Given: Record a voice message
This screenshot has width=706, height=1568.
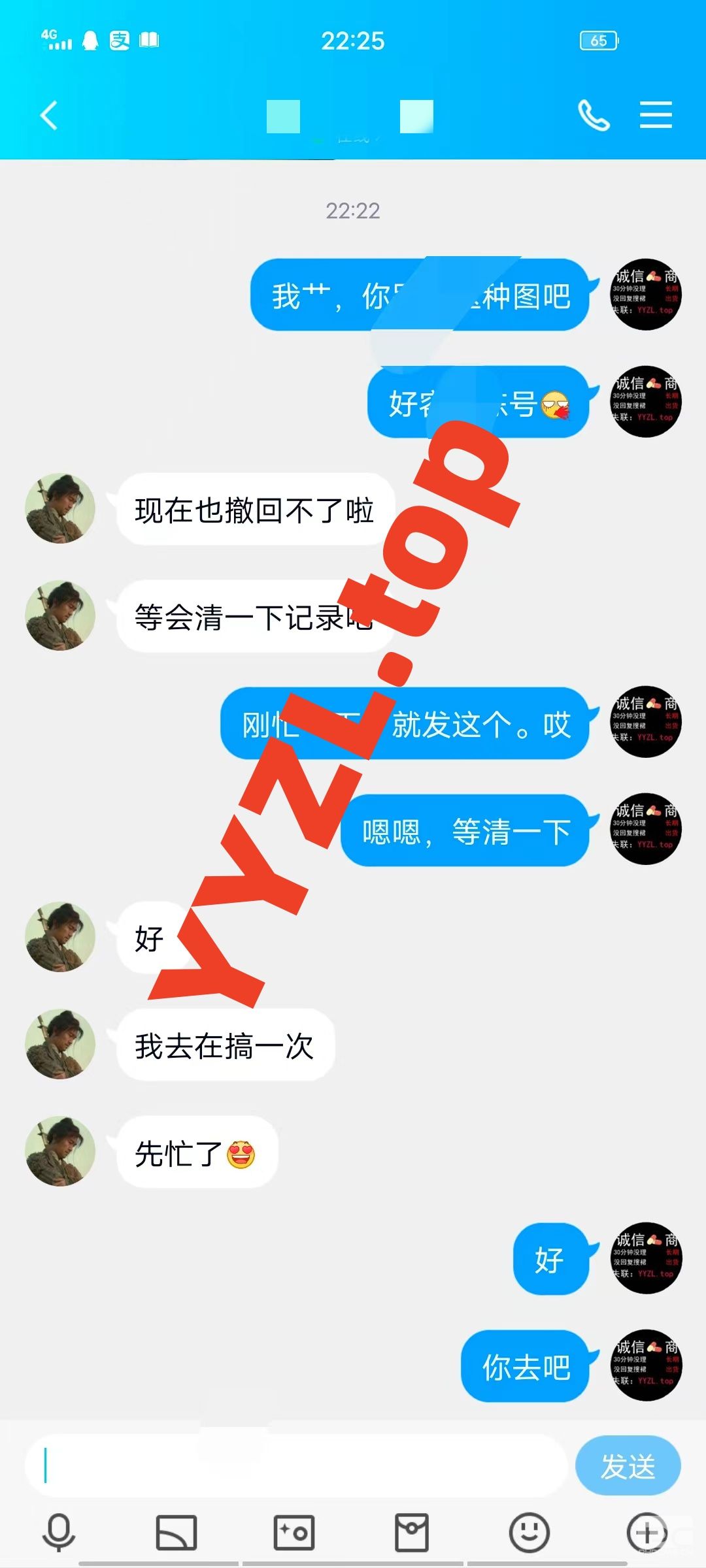Looking at the screenshot, I should 59,1532.
